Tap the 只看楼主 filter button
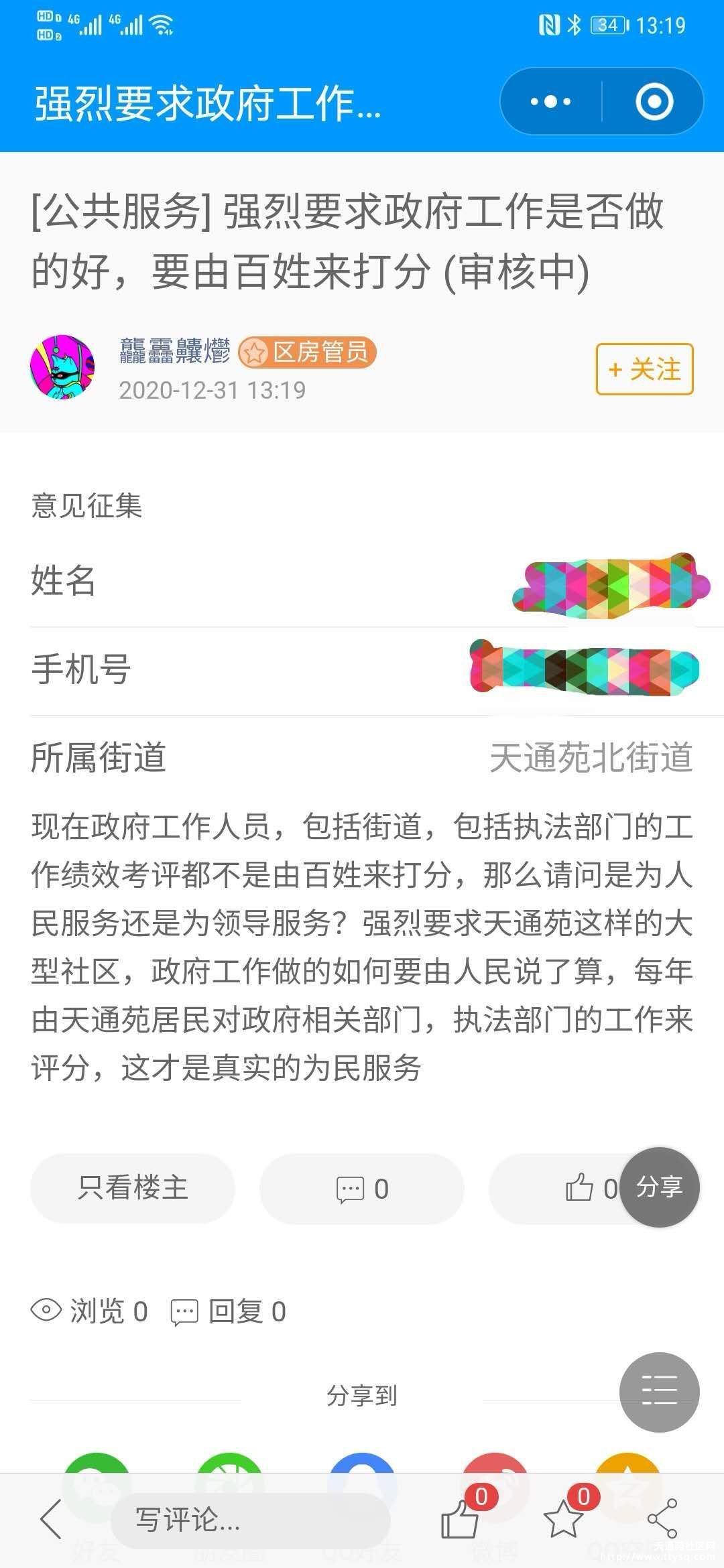The image size is (724, 1568). pos(133,1188)
